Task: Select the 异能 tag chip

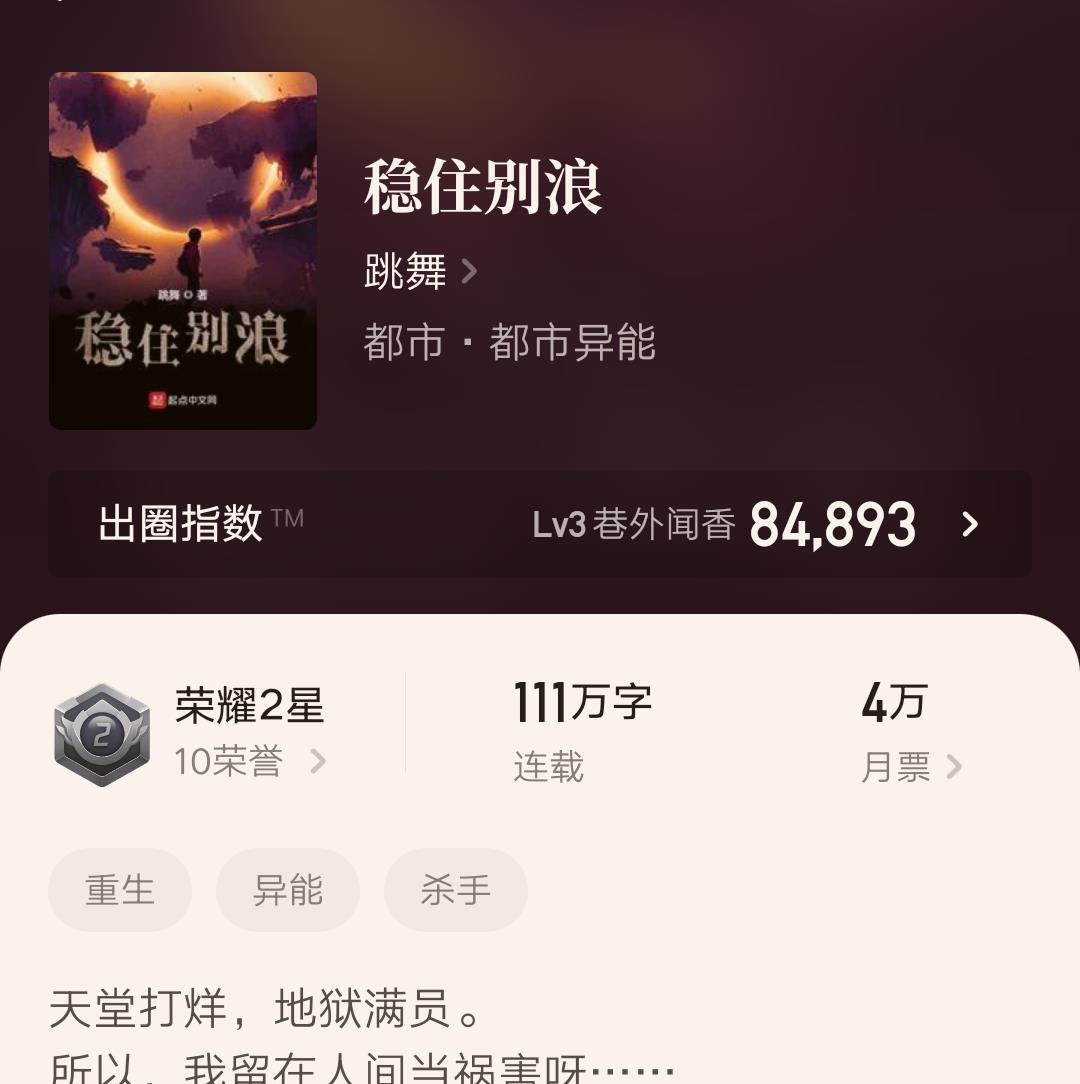Action: click(x=288, y=890)
